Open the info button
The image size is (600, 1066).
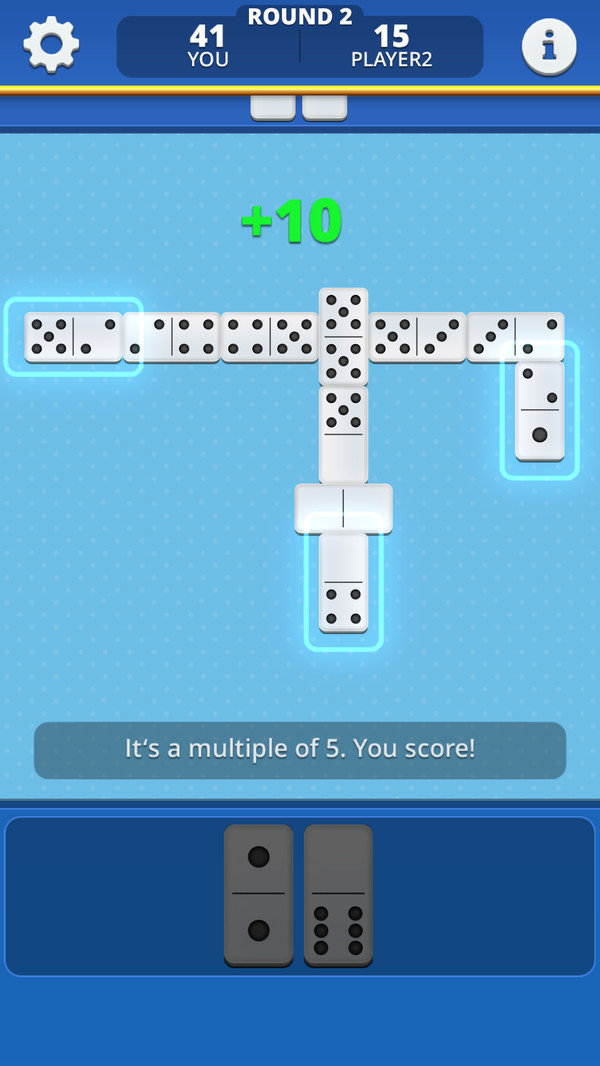click(x=549, y=46)
